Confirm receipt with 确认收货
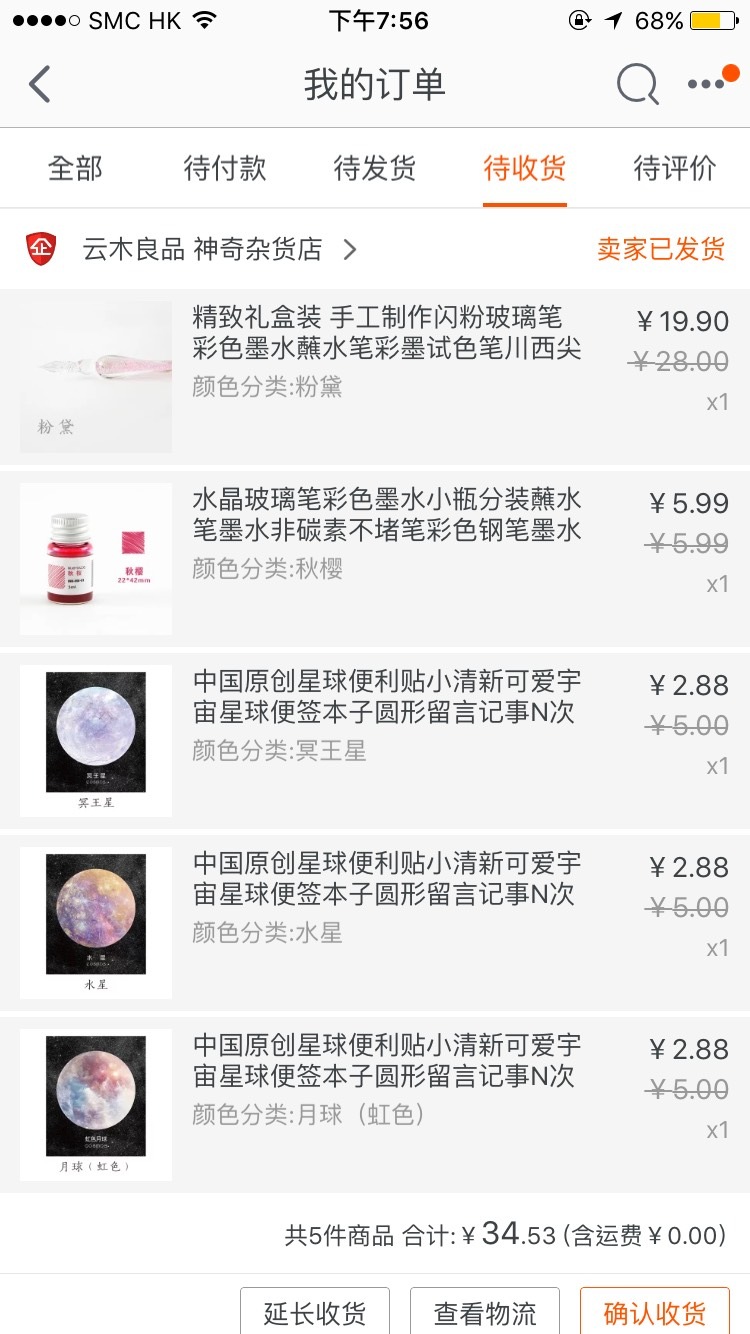Image resolution: width=750 pixels, height=1334 pixels. (655, 1311)
